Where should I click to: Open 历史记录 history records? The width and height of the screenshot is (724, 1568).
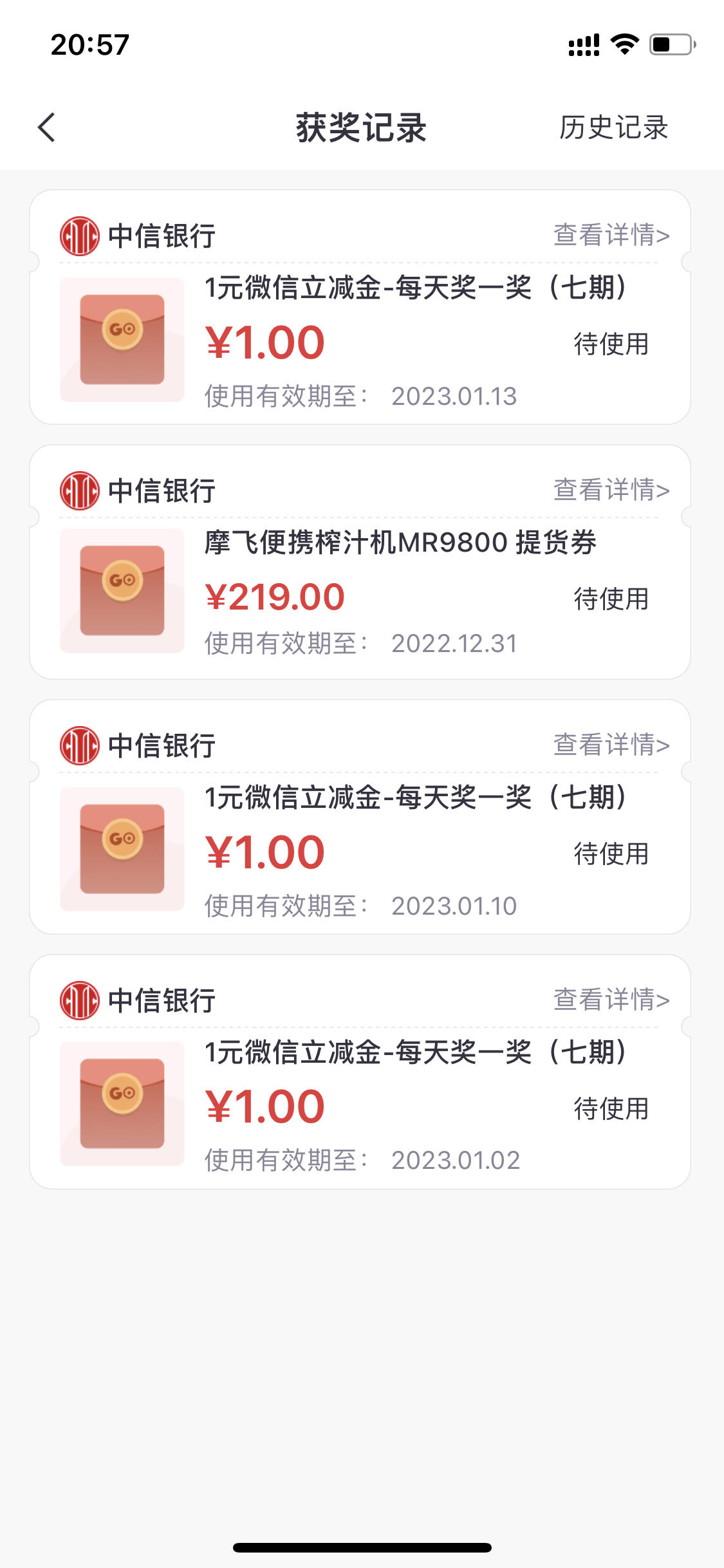(613, 127)
